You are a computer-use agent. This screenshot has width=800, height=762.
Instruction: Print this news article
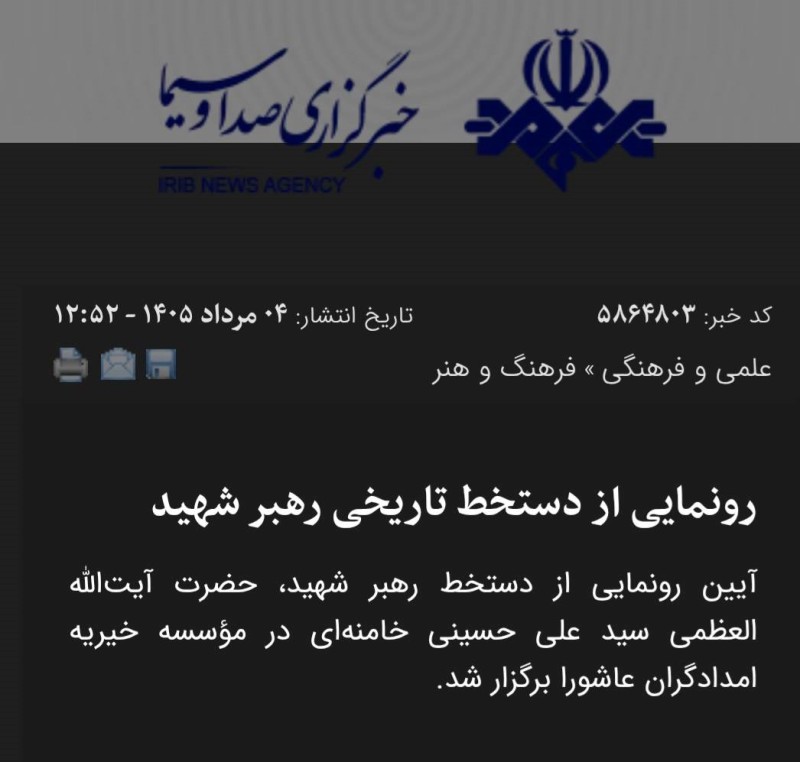[x=71, y=364]
